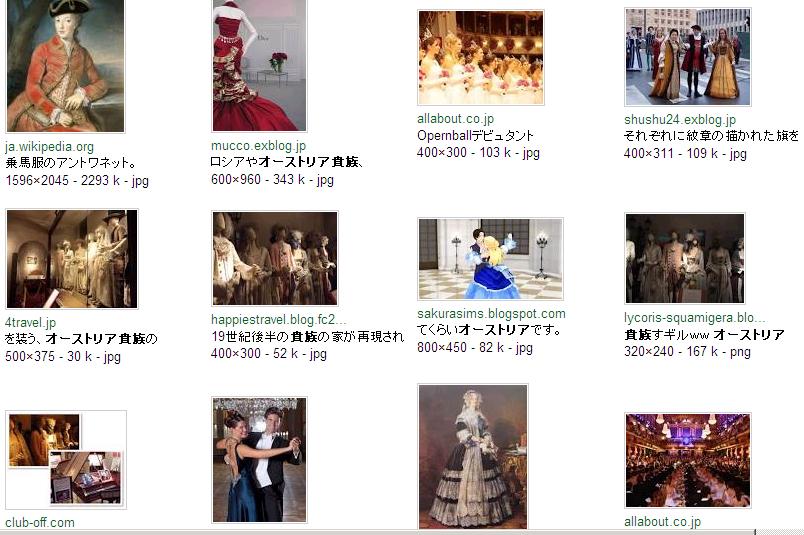Open the painting of woman in black gown
The width and height of the screenshot is (804, 535).
(472, 456)
